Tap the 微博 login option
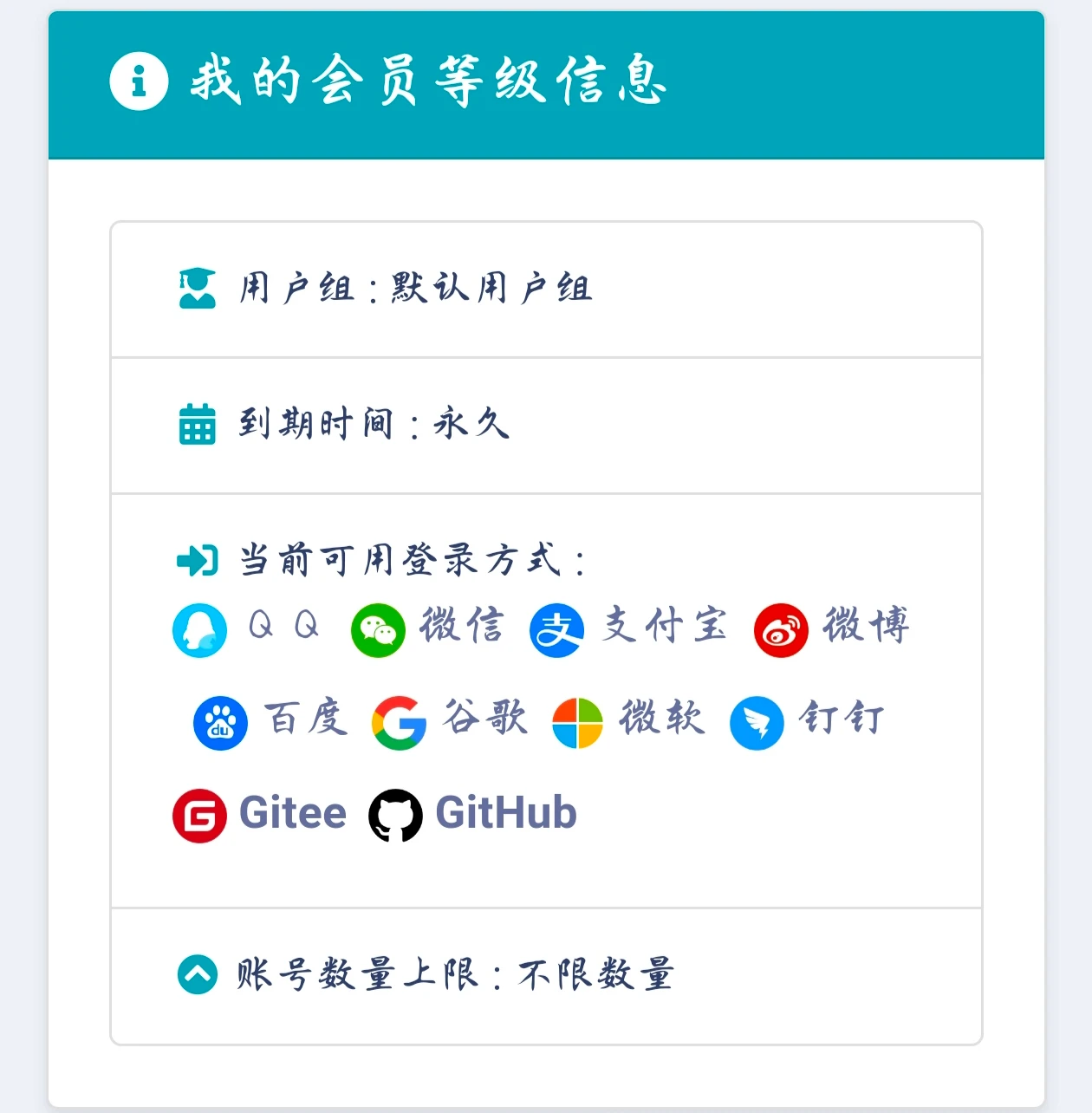 (830, 628)
